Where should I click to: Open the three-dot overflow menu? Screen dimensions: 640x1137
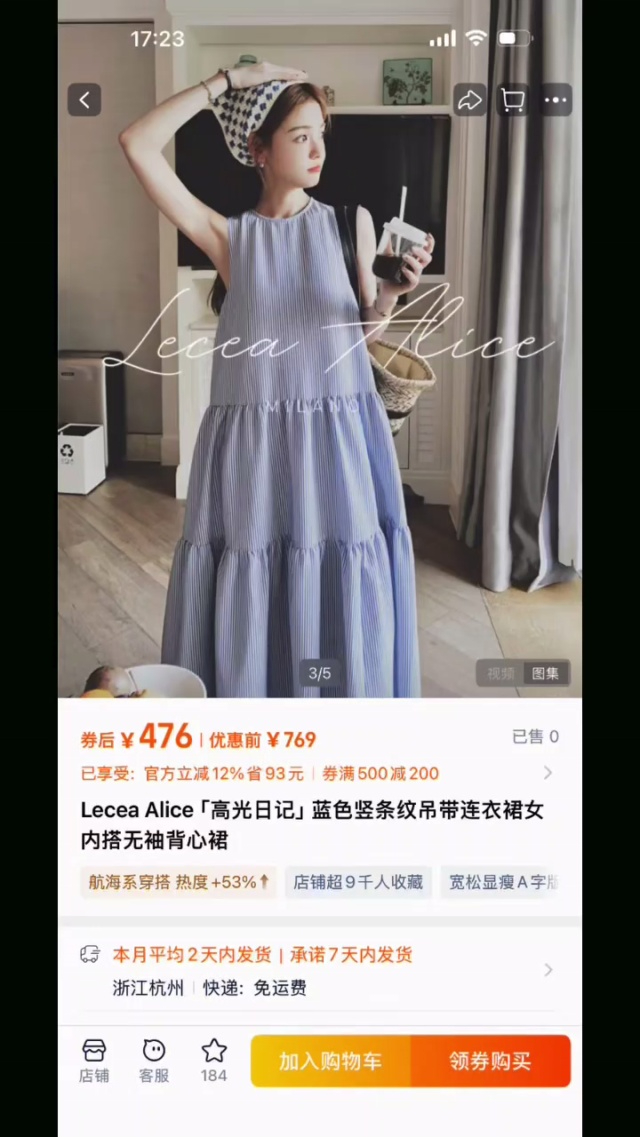556,99
